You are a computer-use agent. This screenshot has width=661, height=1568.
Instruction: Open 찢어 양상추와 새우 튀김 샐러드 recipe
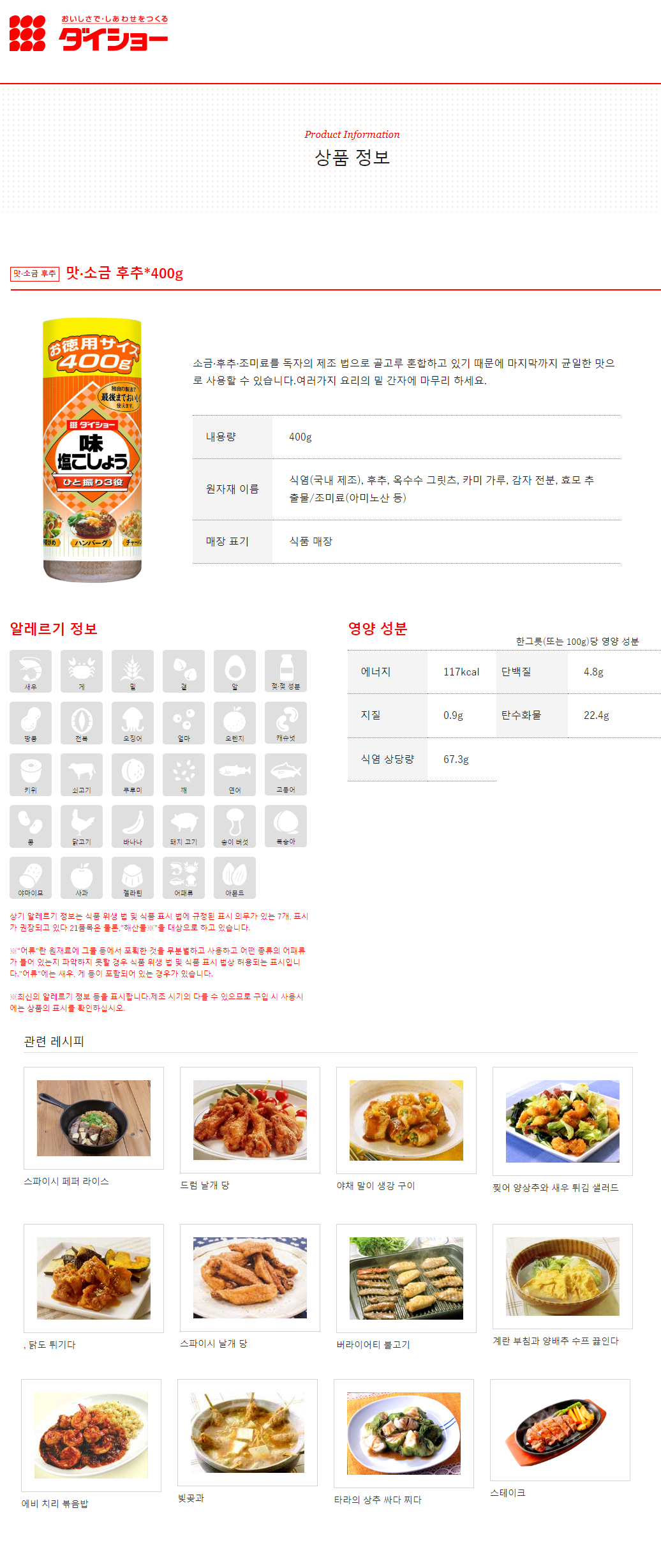[x=563, y=1121]
